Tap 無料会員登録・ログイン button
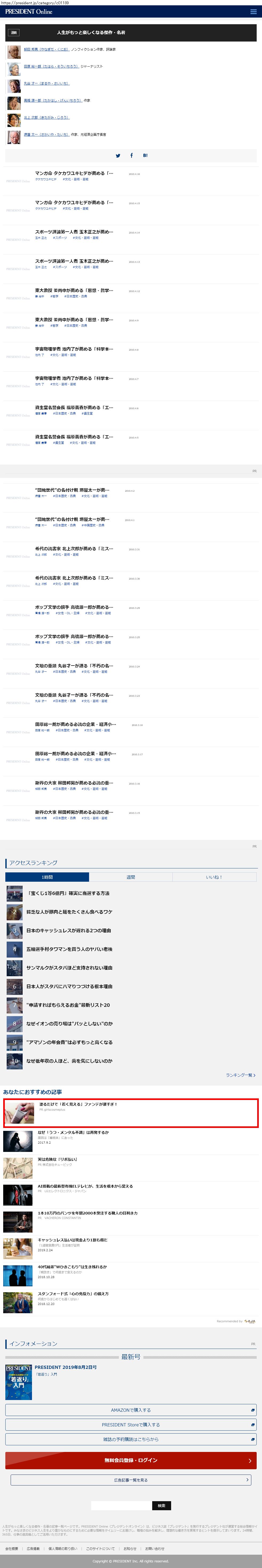This screenshot has height=1568, width=262. click(x=130, y=1460)
